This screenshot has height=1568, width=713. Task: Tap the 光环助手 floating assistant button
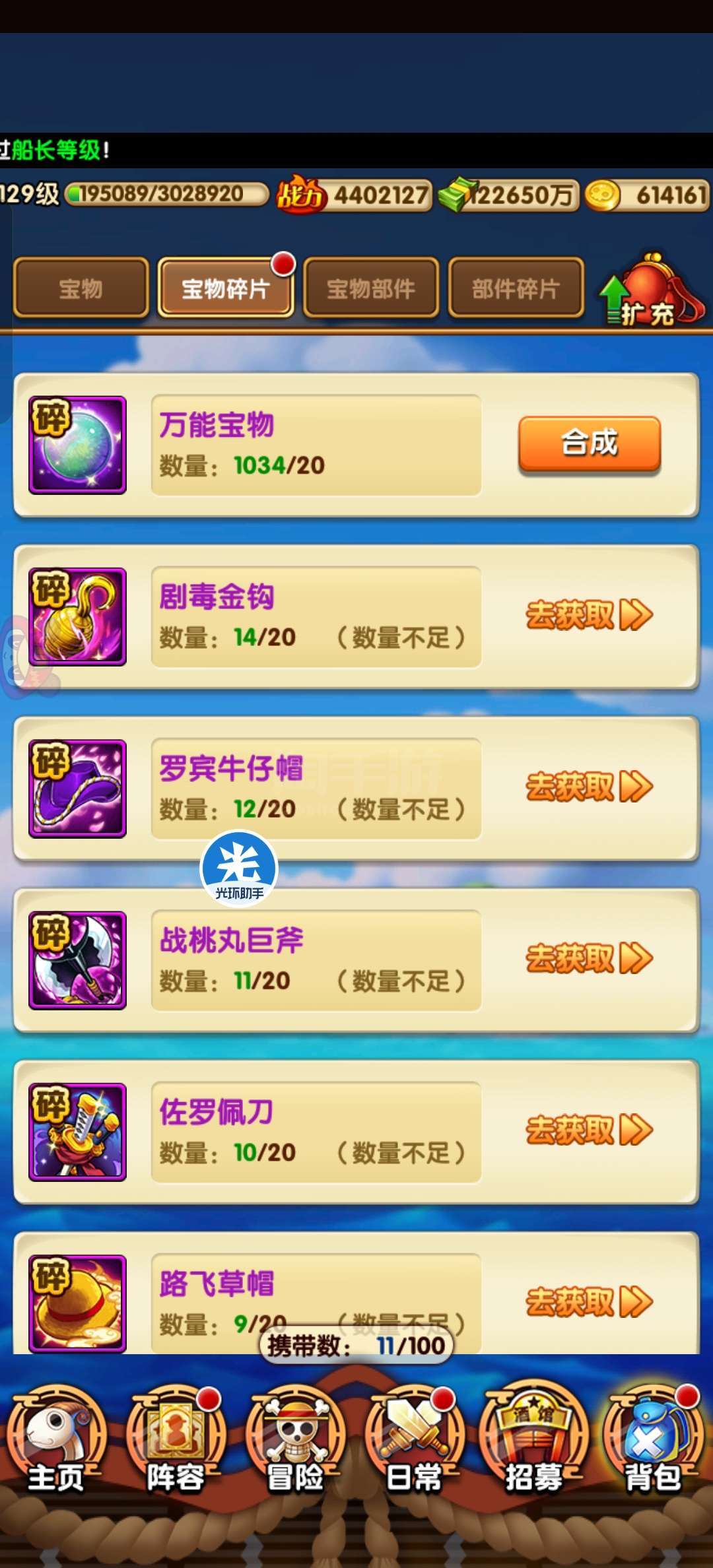pyautogui.click(x=239, y=868)
